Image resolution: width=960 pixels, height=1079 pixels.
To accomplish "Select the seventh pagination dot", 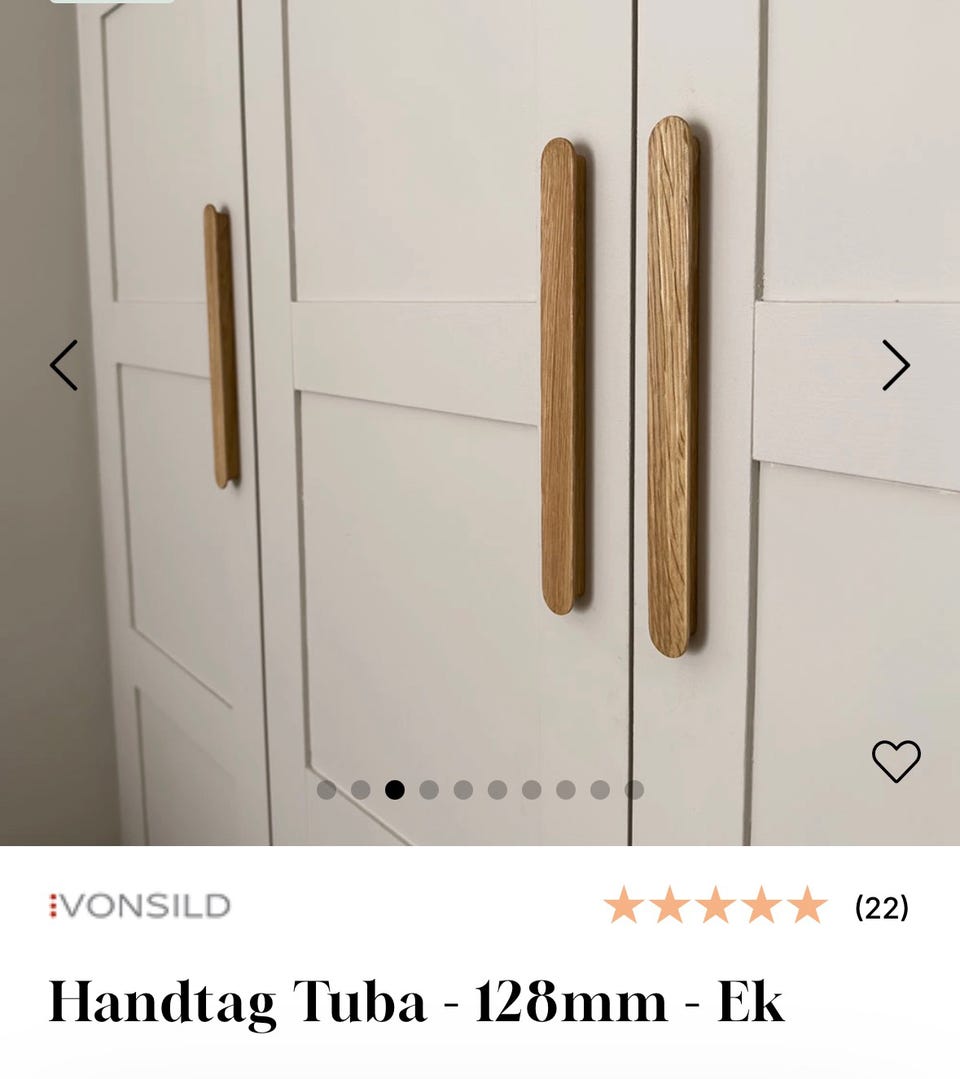I will coord(529,790).
